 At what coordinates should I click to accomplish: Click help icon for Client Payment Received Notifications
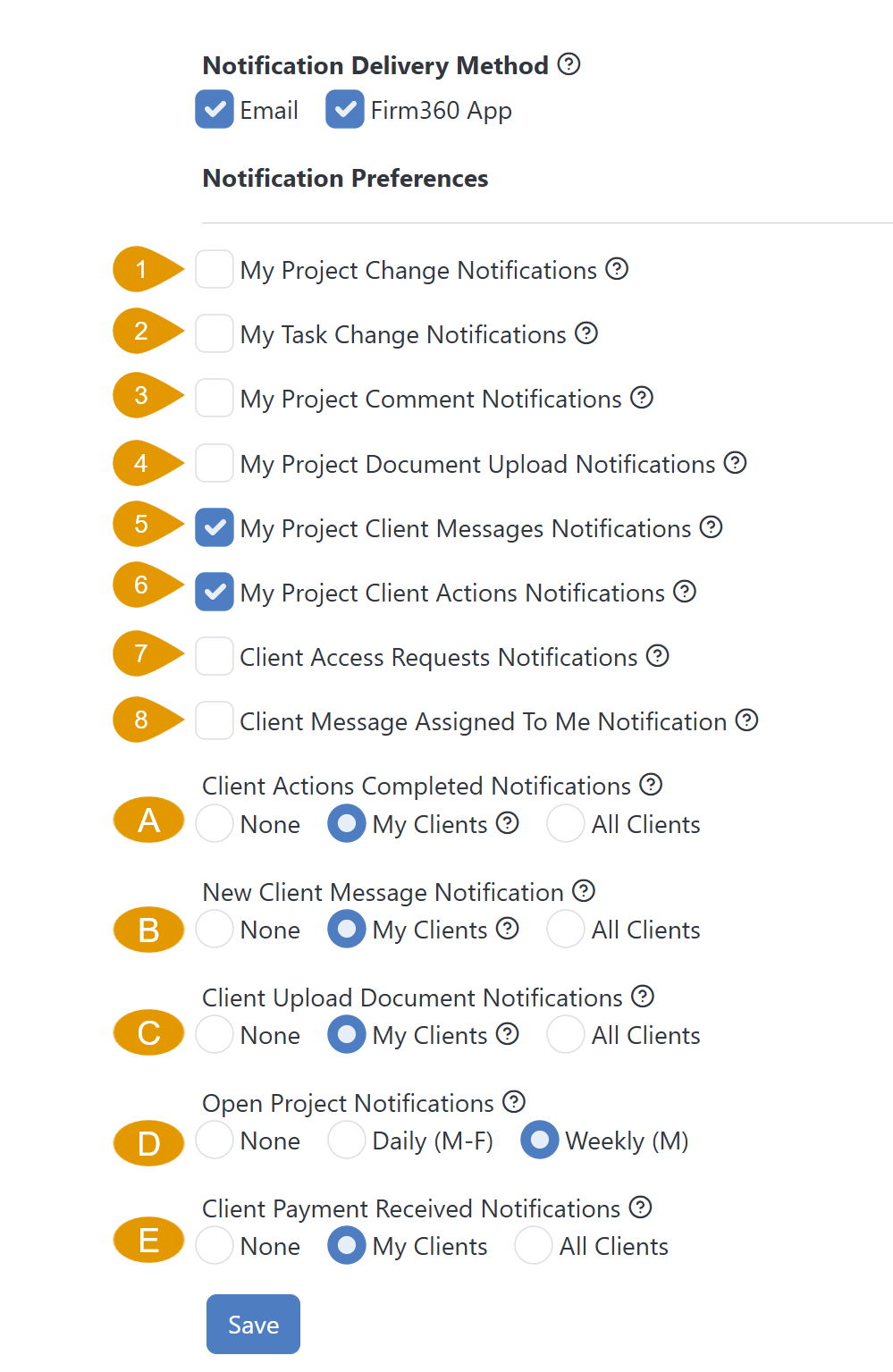(640, 1208)
